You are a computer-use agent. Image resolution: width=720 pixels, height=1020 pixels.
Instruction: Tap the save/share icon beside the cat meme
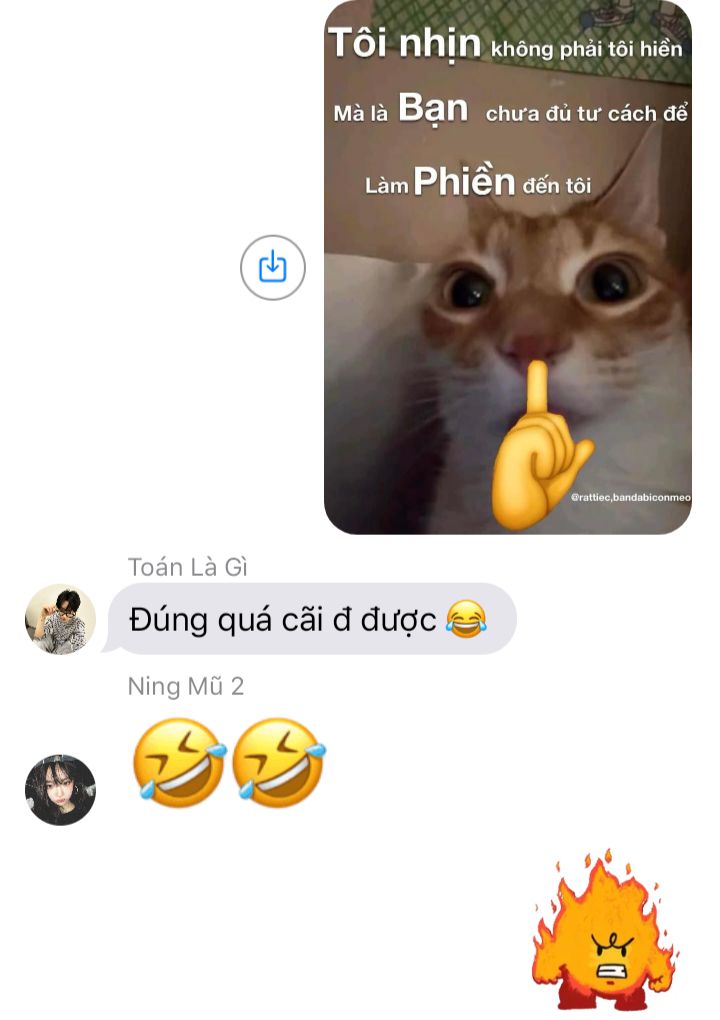[273, 267]
